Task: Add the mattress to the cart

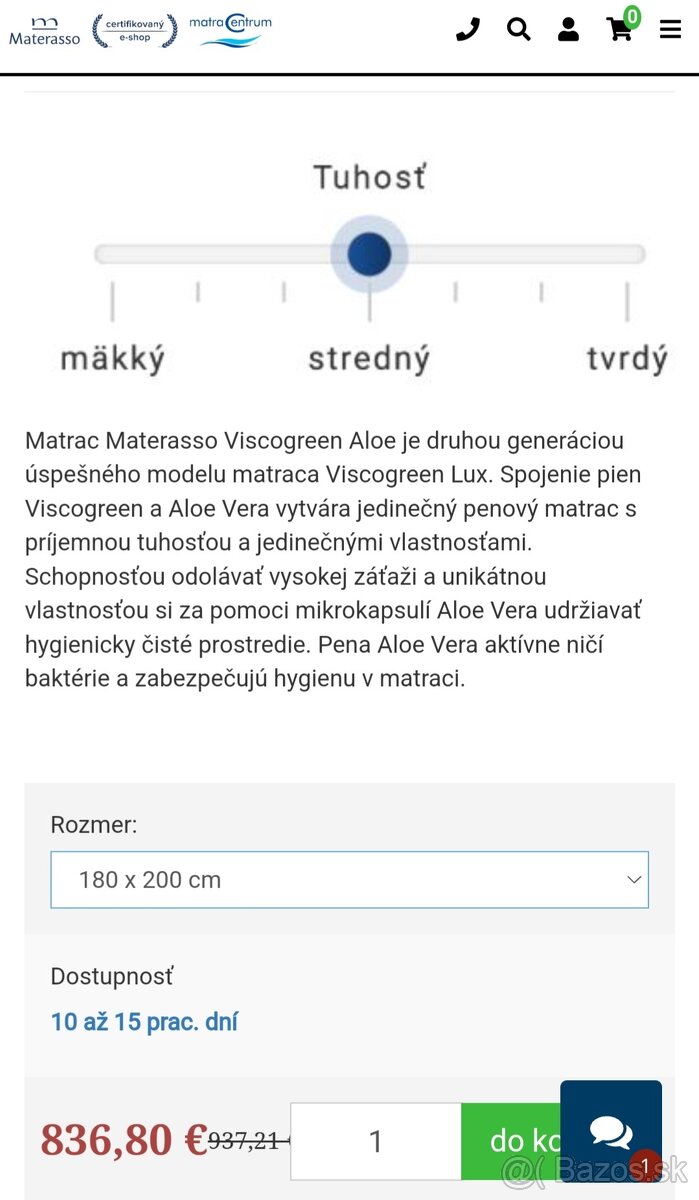Action: pos(510,1141)
